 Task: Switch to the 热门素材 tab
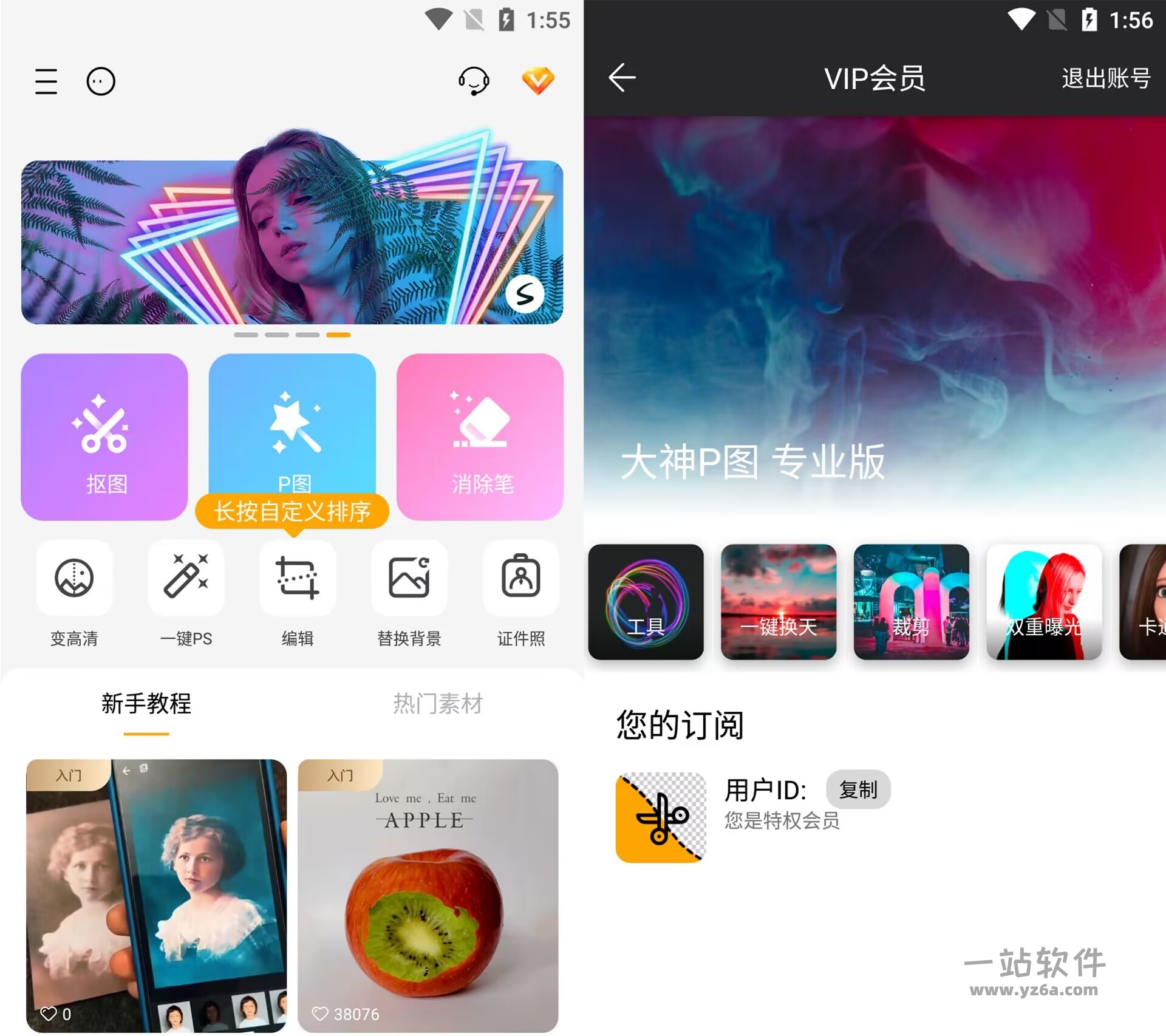(437, 704)
